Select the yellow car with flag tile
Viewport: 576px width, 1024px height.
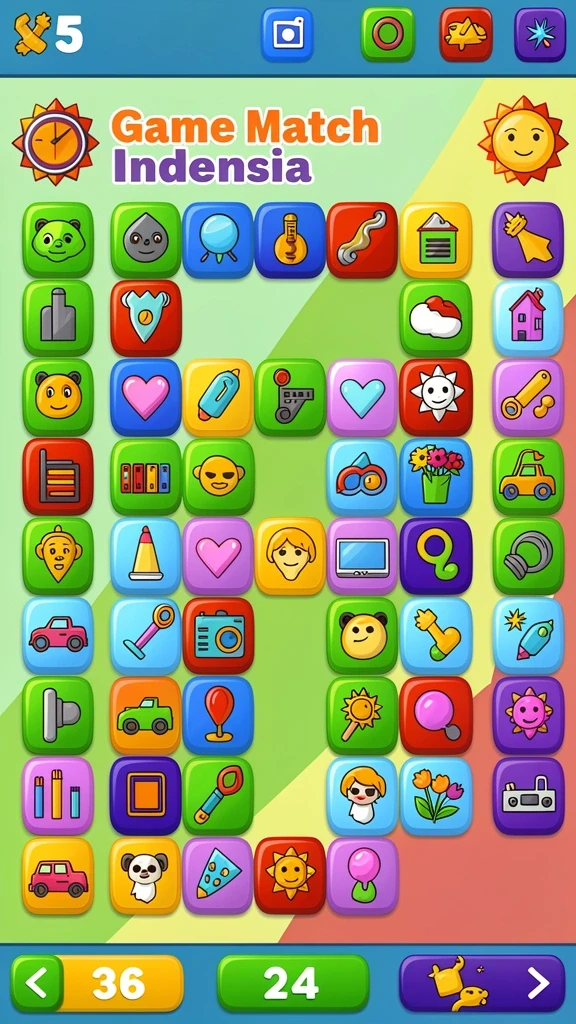[x=528, y=477]
